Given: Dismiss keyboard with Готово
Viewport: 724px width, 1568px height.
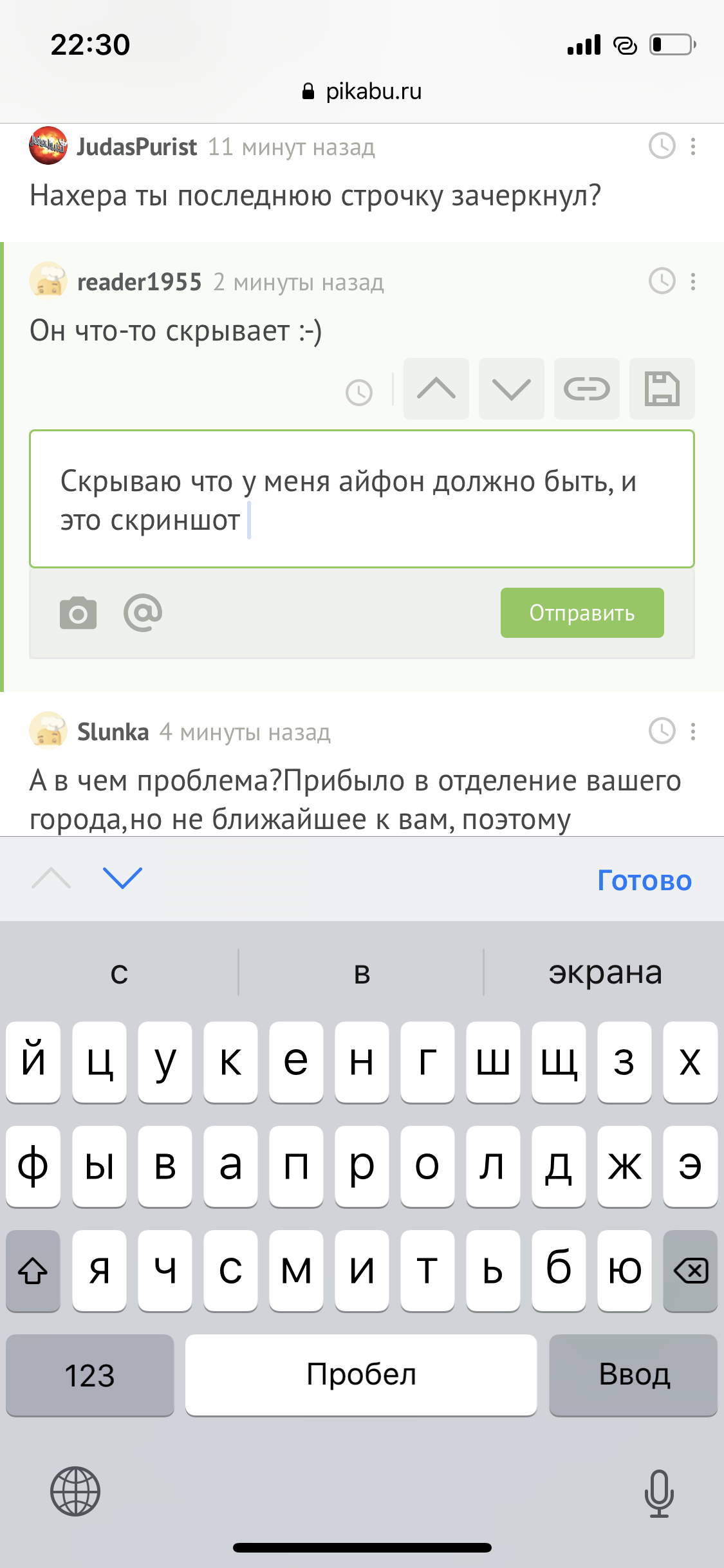Looking at the screenshot, I should pos(644,880).
